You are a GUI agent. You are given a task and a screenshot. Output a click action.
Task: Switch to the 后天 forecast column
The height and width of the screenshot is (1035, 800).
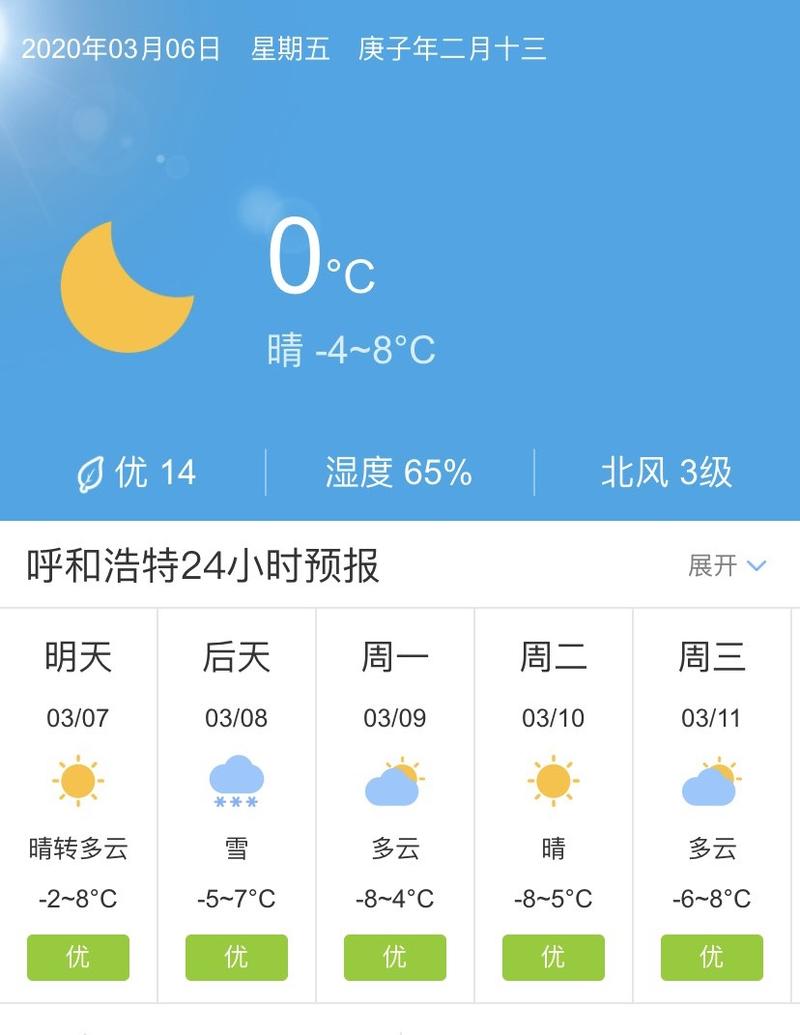(x=236, y=656)
